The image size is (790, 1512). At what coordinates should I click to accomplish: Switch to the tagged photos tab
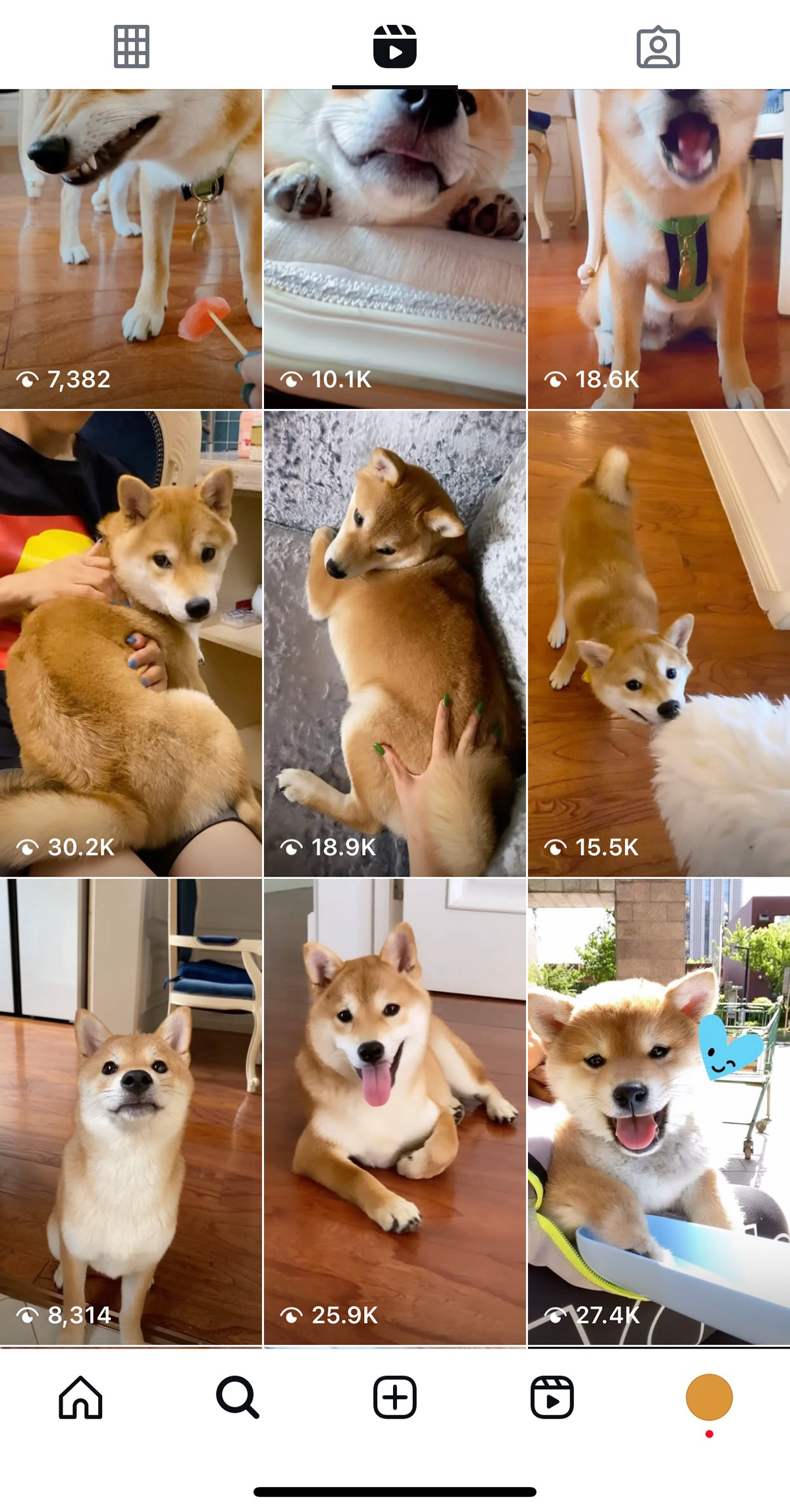[x=658, y=47]
